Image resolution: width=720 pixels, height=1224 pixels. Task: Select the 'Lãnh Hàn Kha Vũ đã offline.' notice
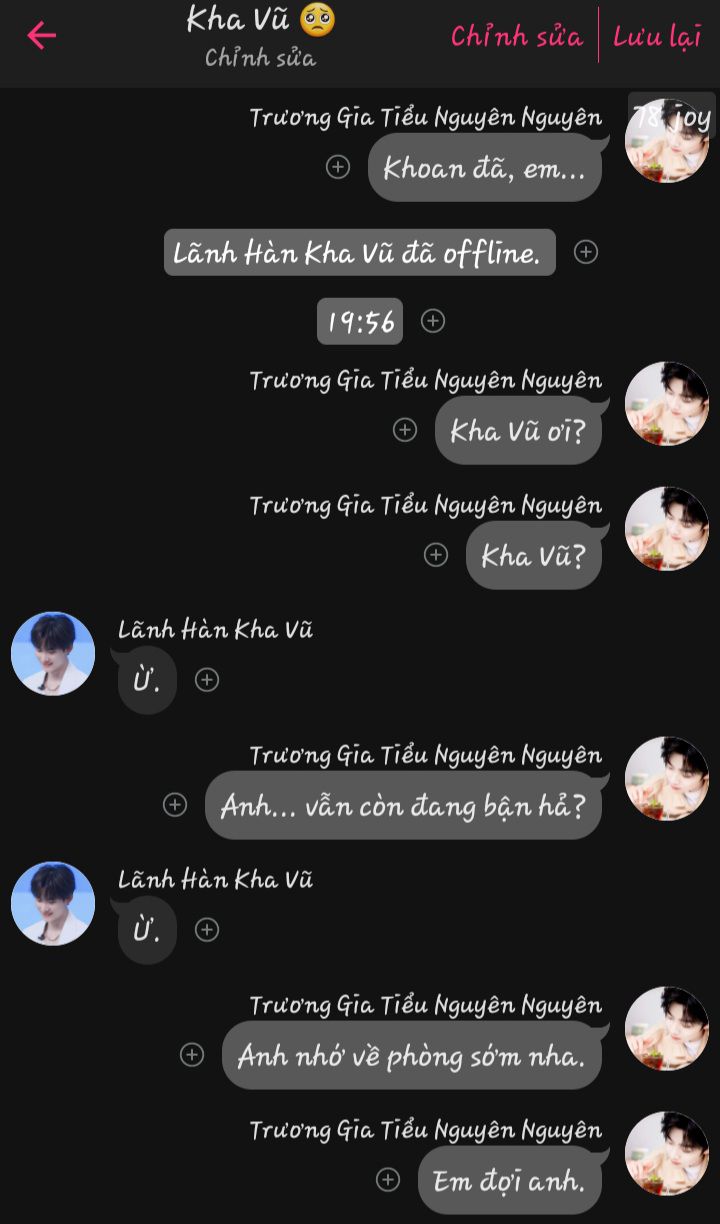tap(359, 253)
